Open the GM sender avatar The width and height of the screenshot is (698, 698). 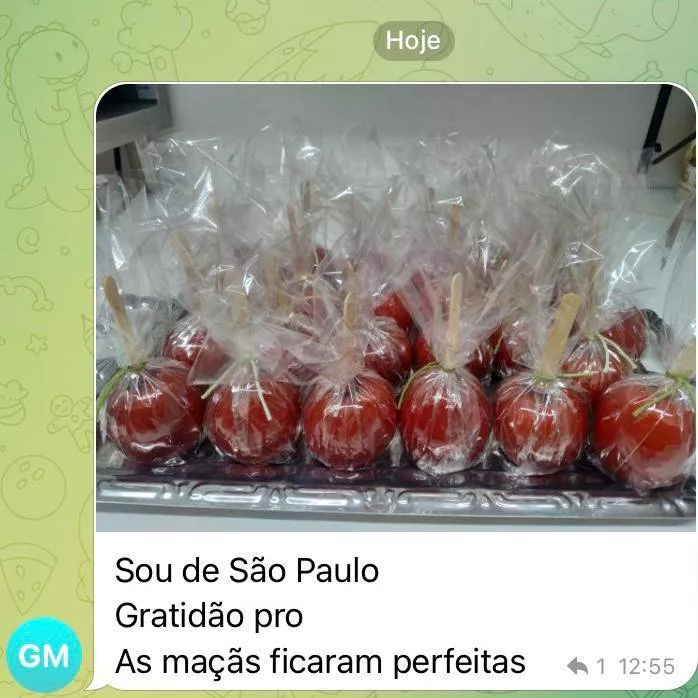44,657
